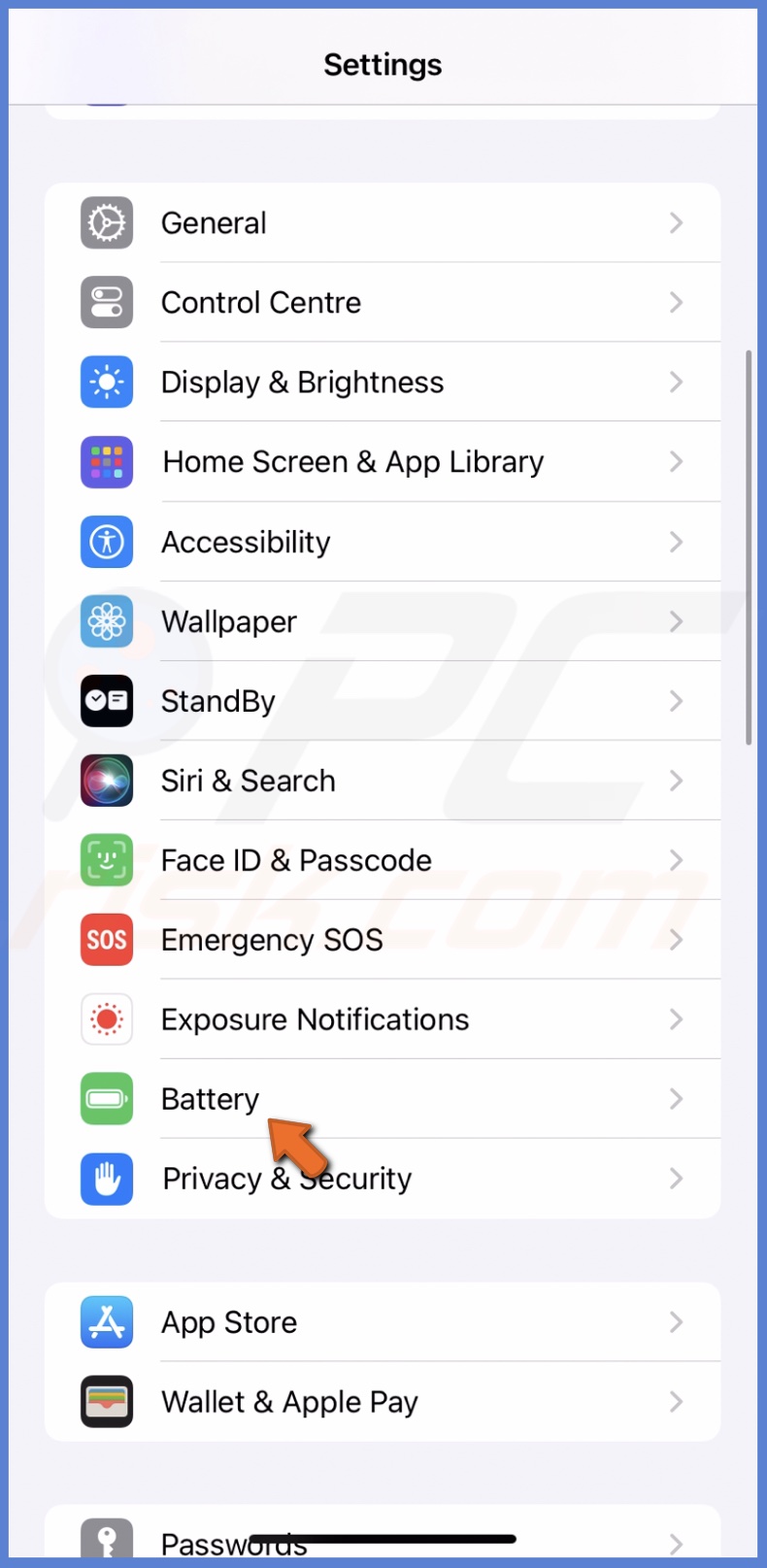
Task: Go to Privacy & Security
Action: (382, 1179)
